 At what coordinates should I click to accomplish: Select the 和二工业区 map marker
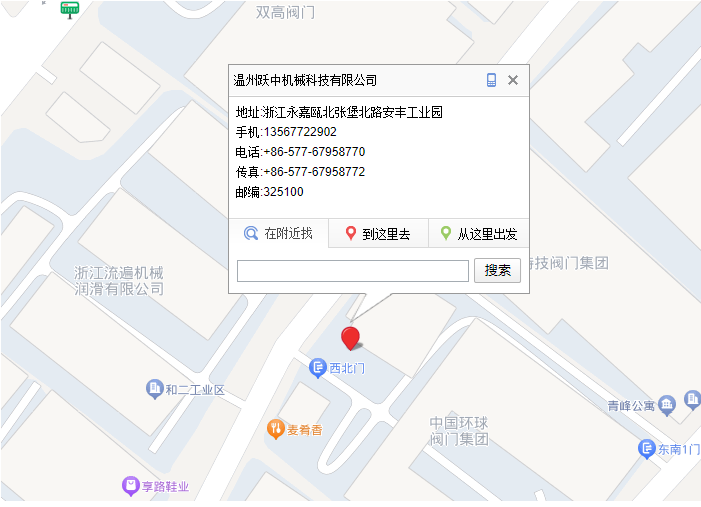click(154, 388)
